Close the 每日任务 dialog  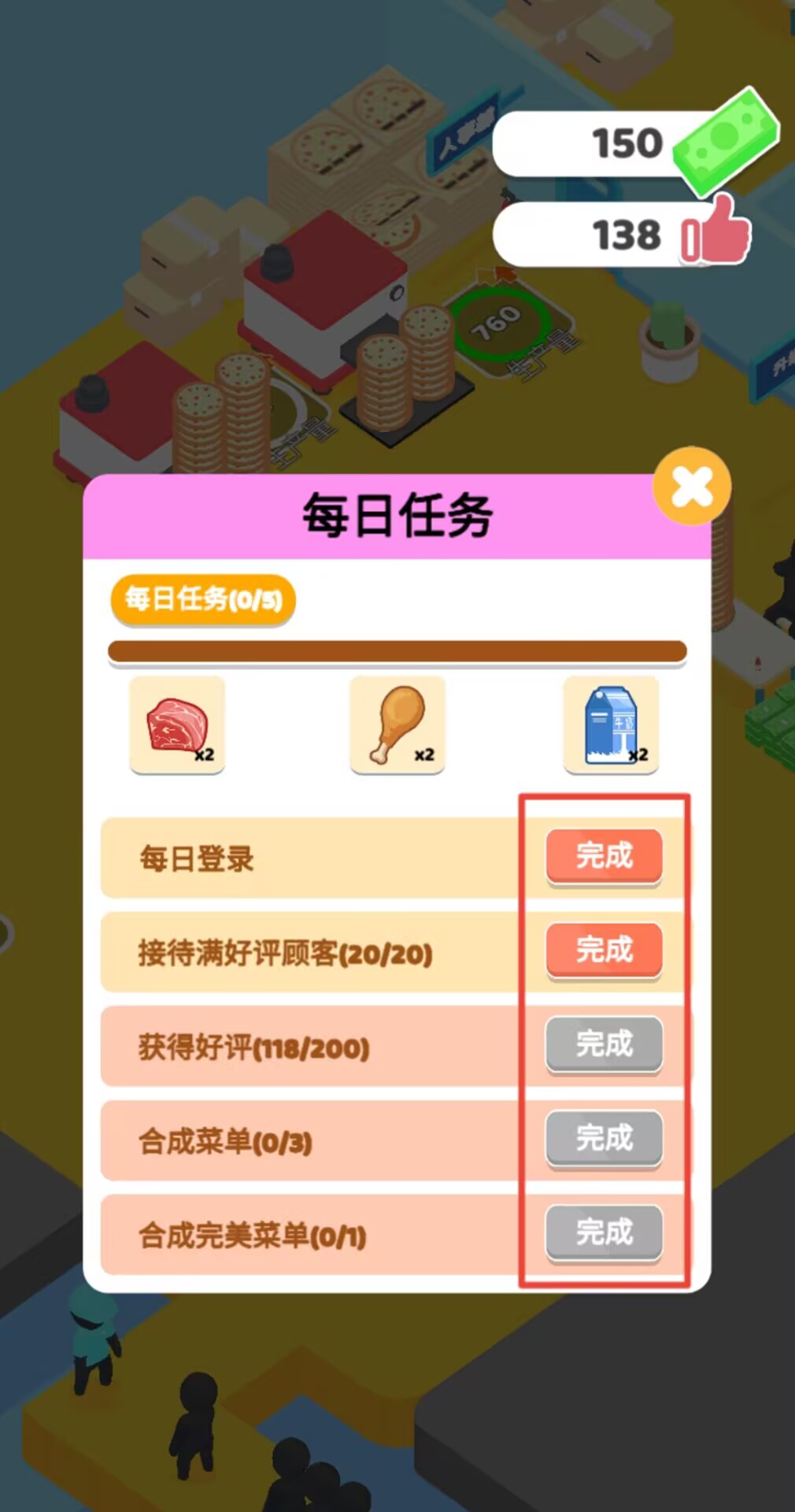click(x=692, y=486)
